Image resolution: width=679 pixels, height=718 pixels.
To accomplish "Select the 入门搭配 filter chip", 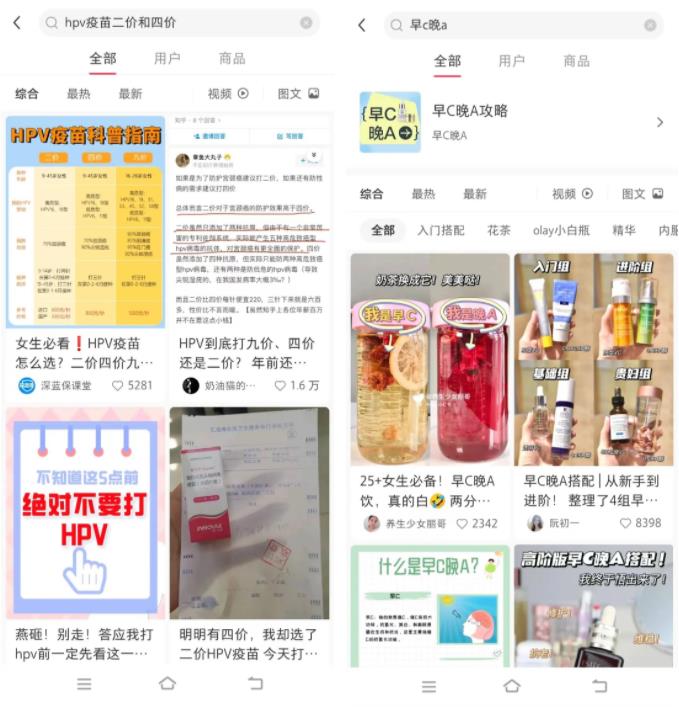I will point(441,230).
